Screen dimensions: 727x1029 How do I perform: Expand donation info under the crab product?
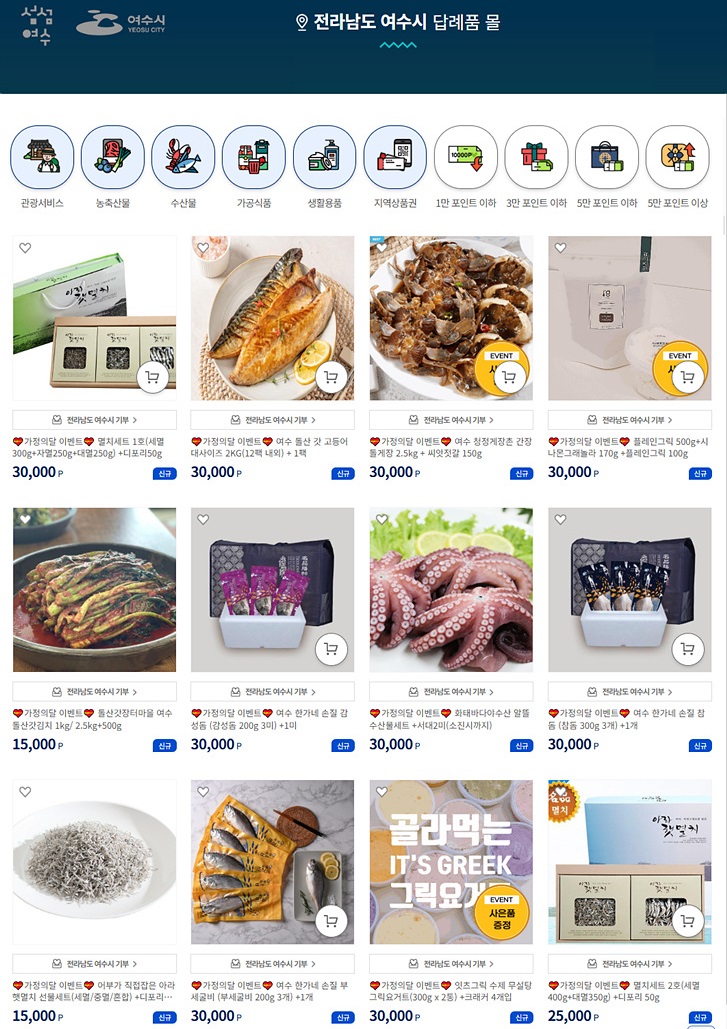pos(450,420)
